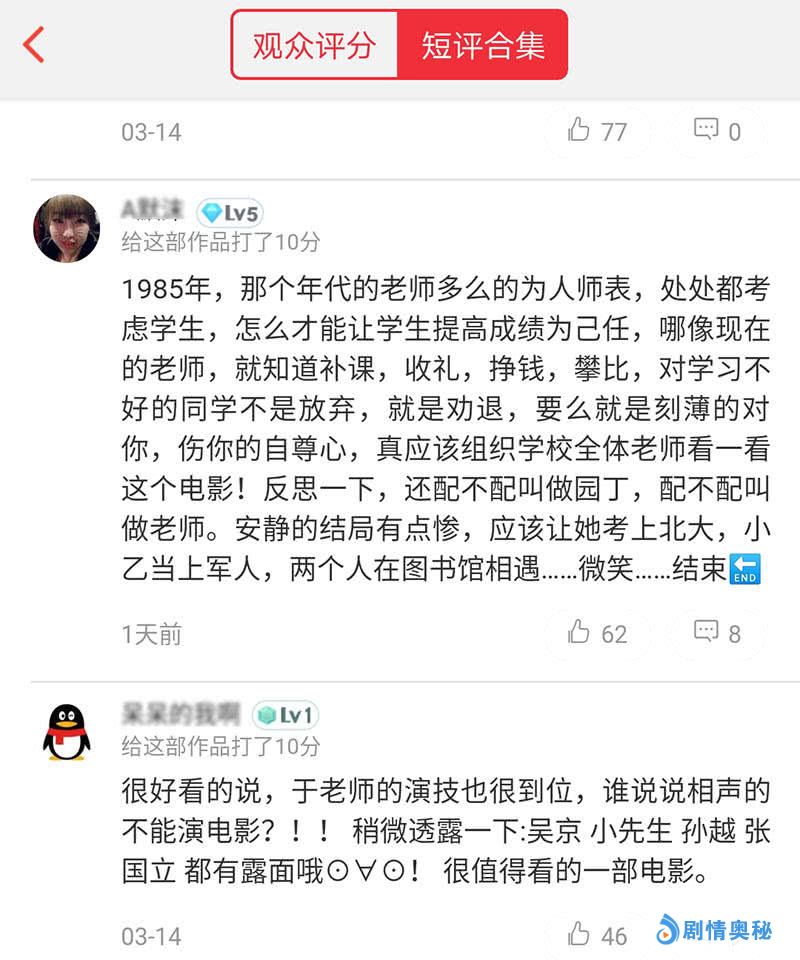Screen dimensions: 800x960
Task: Like the 1985年 teacher review with 62 likes
Action: click(598, 633)
